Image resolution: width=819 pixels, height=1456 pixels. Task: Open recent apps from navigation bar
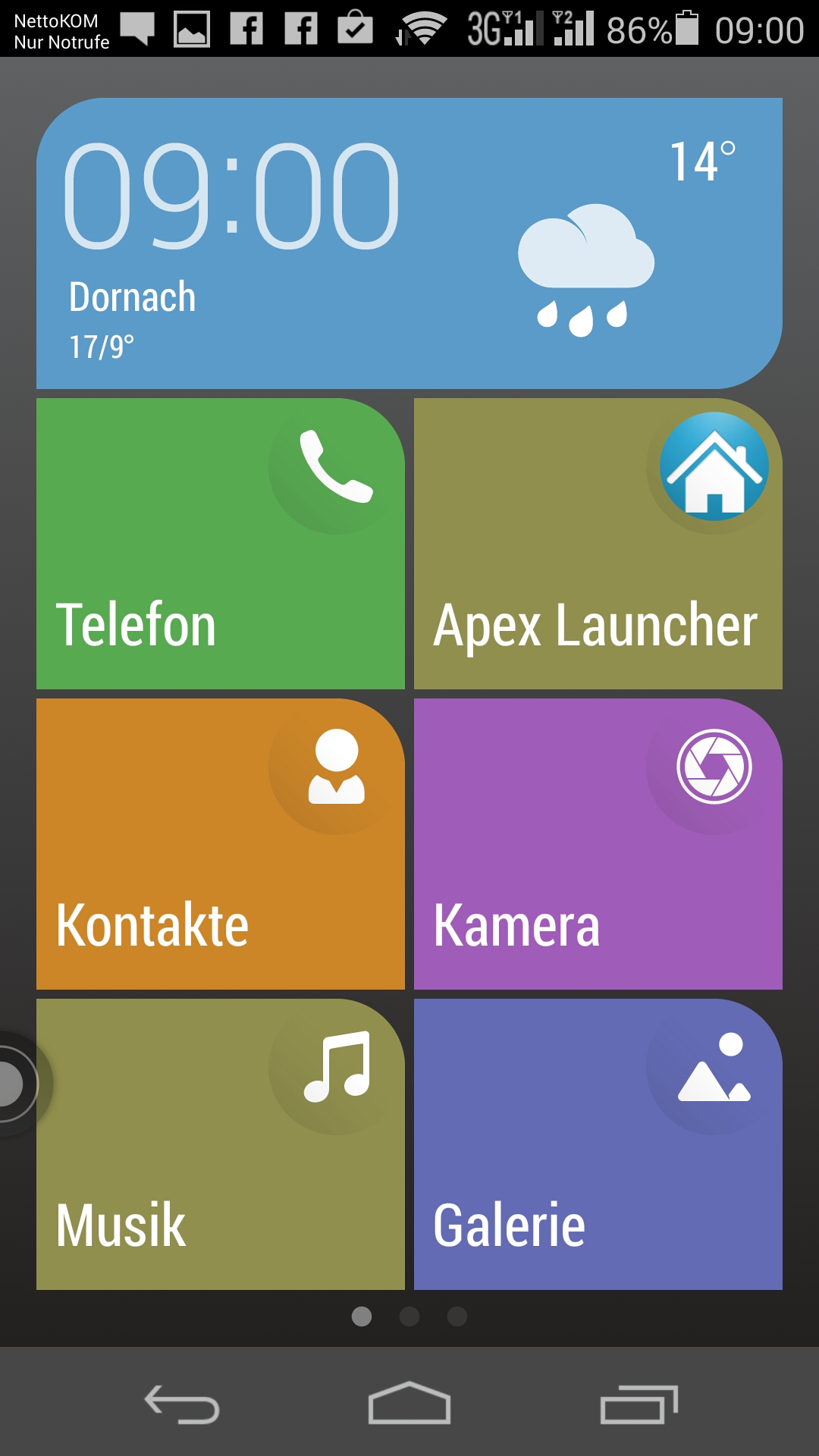tap(639, 1404)
